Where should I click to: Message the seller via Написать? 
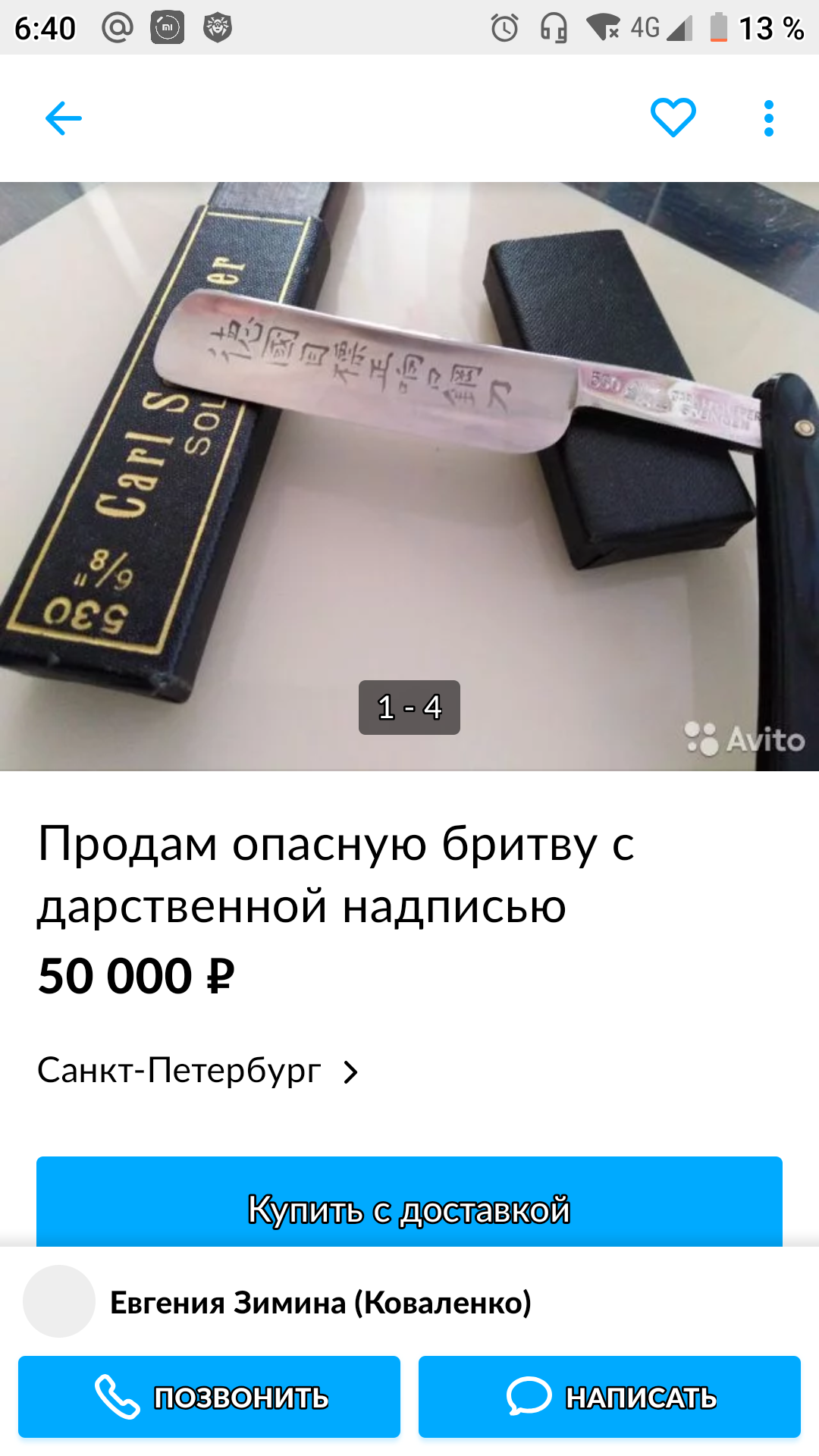610,1397
